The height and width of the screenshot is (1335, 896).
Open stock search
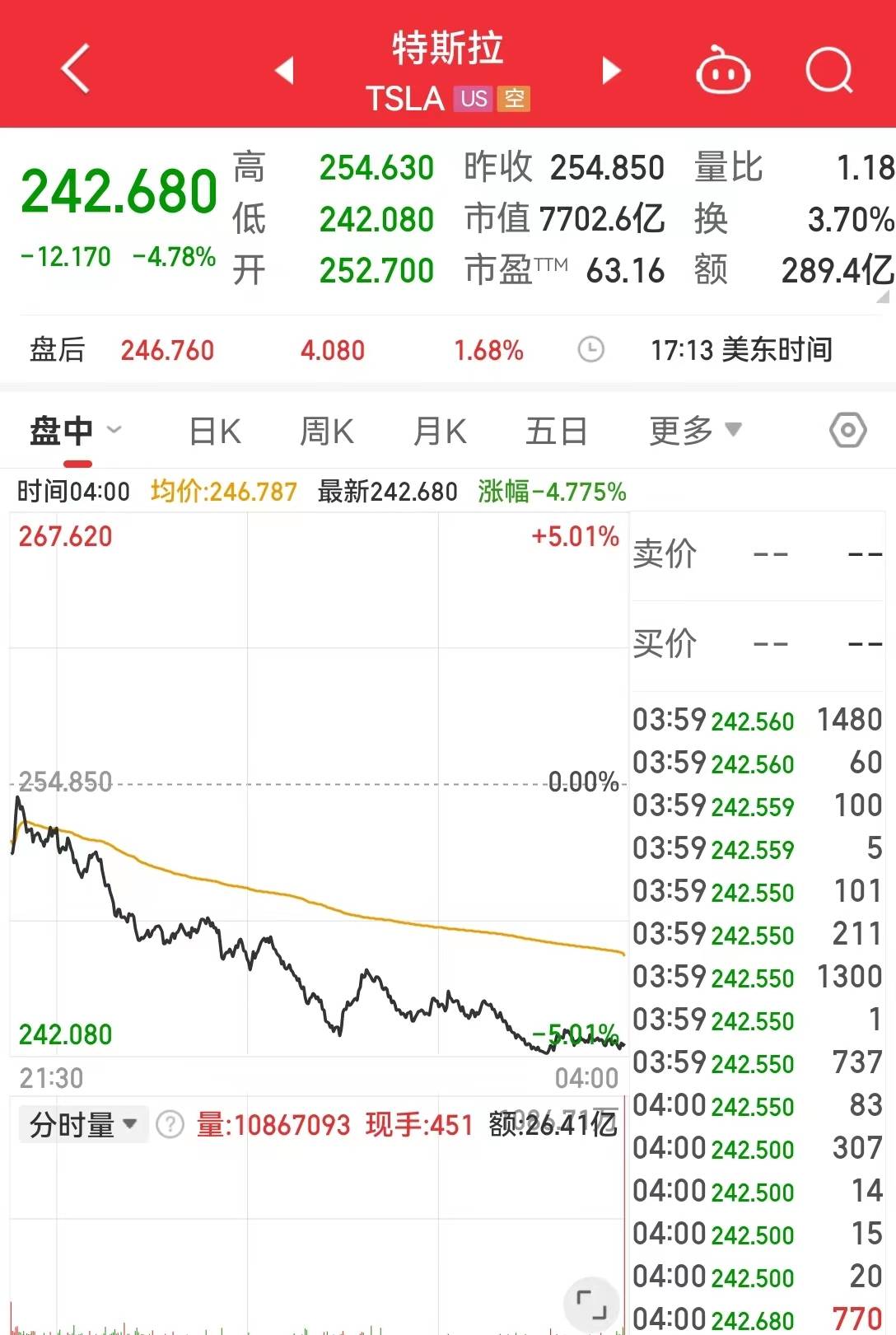click(828, 71)
